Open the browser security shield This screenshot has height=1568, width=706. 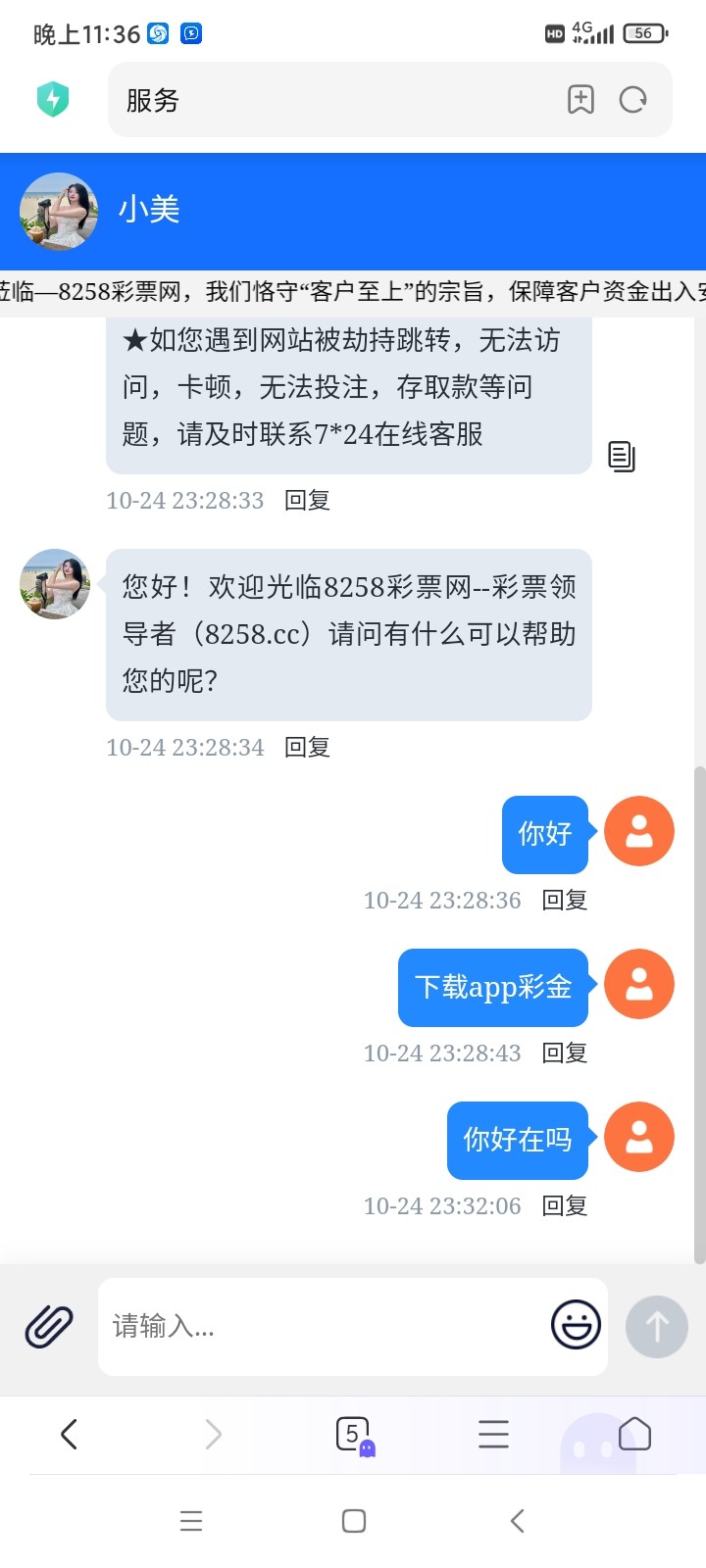(53, 99)
